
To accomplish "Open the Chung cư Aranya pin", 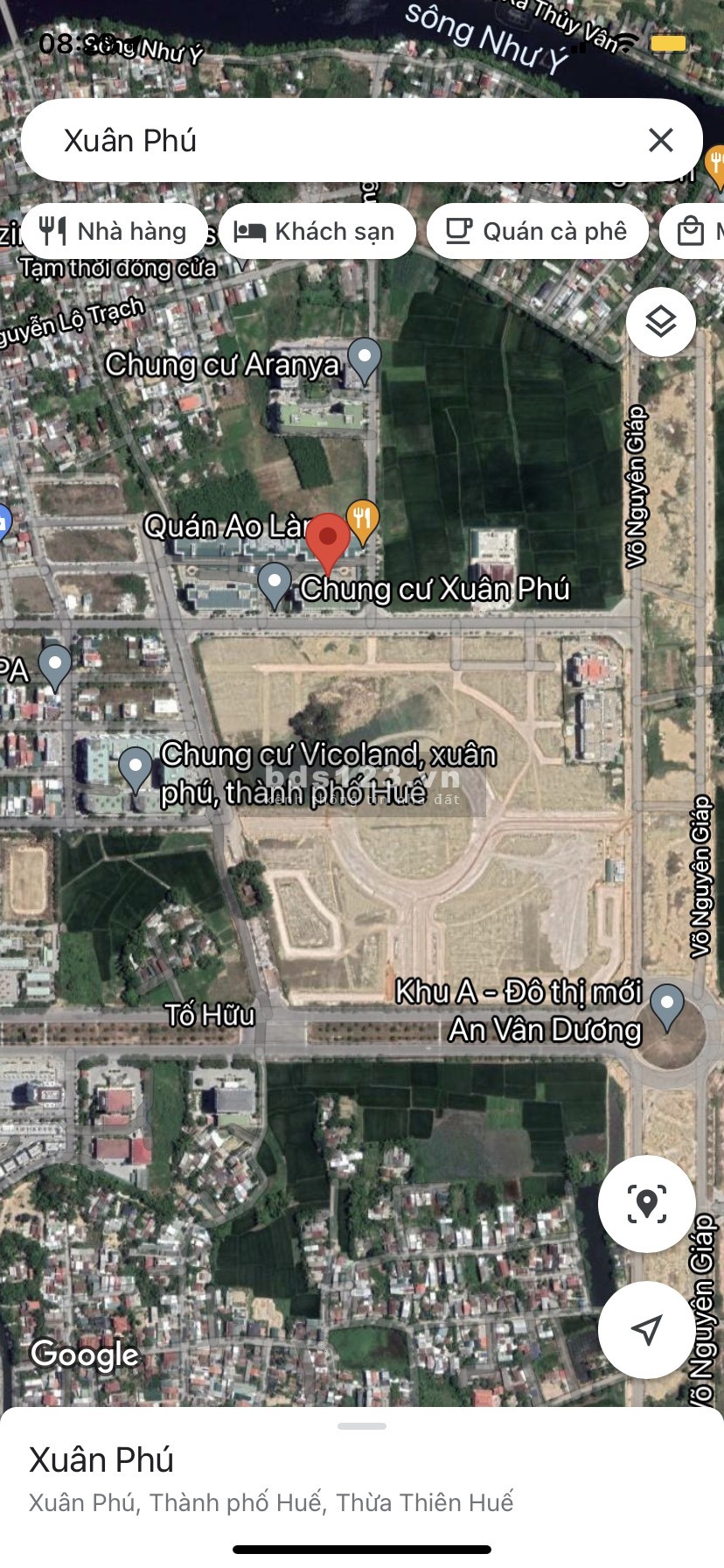I will click(x=364, y=359).
